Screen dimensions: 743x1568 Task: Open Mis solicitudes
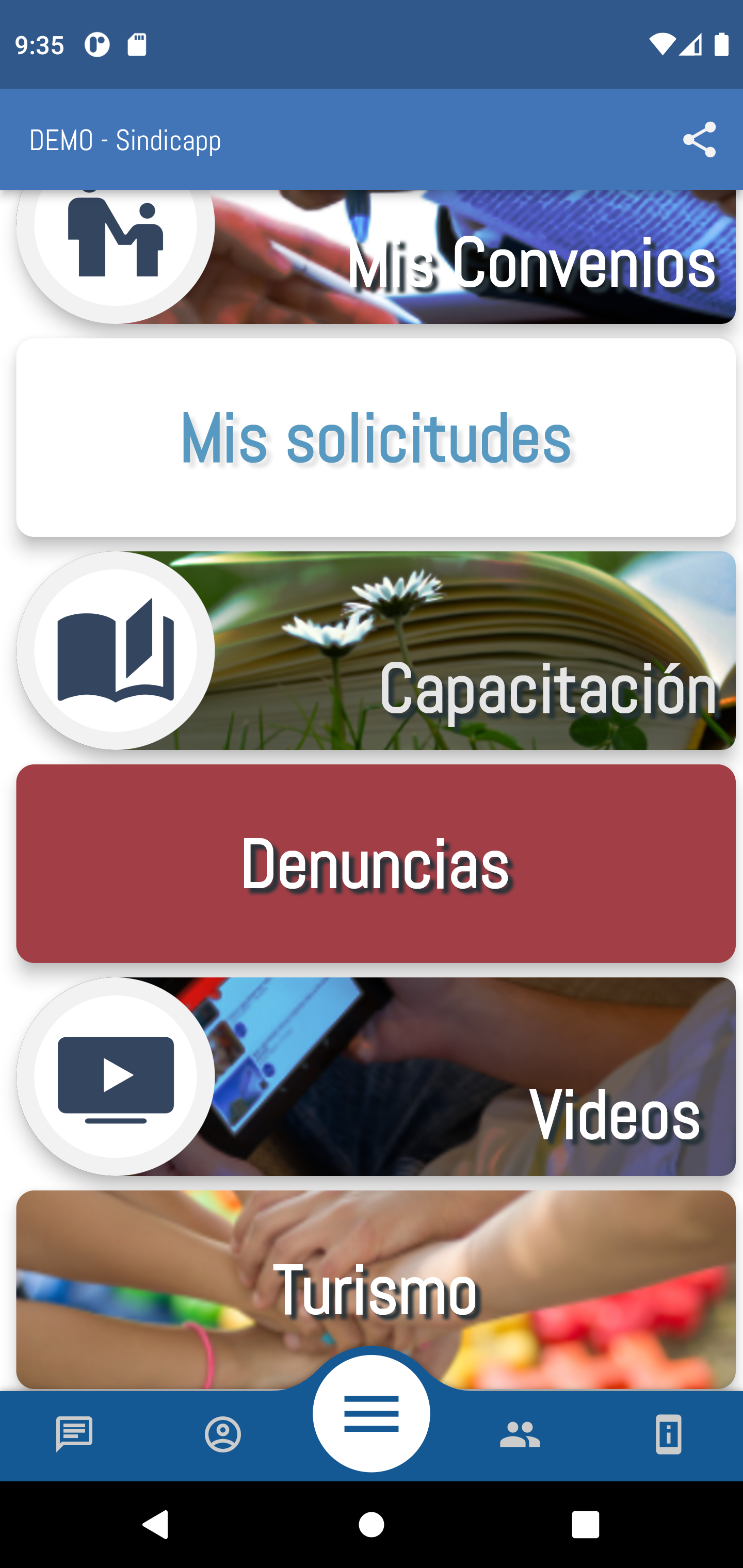pyautogui.click(x=375, y=437)
